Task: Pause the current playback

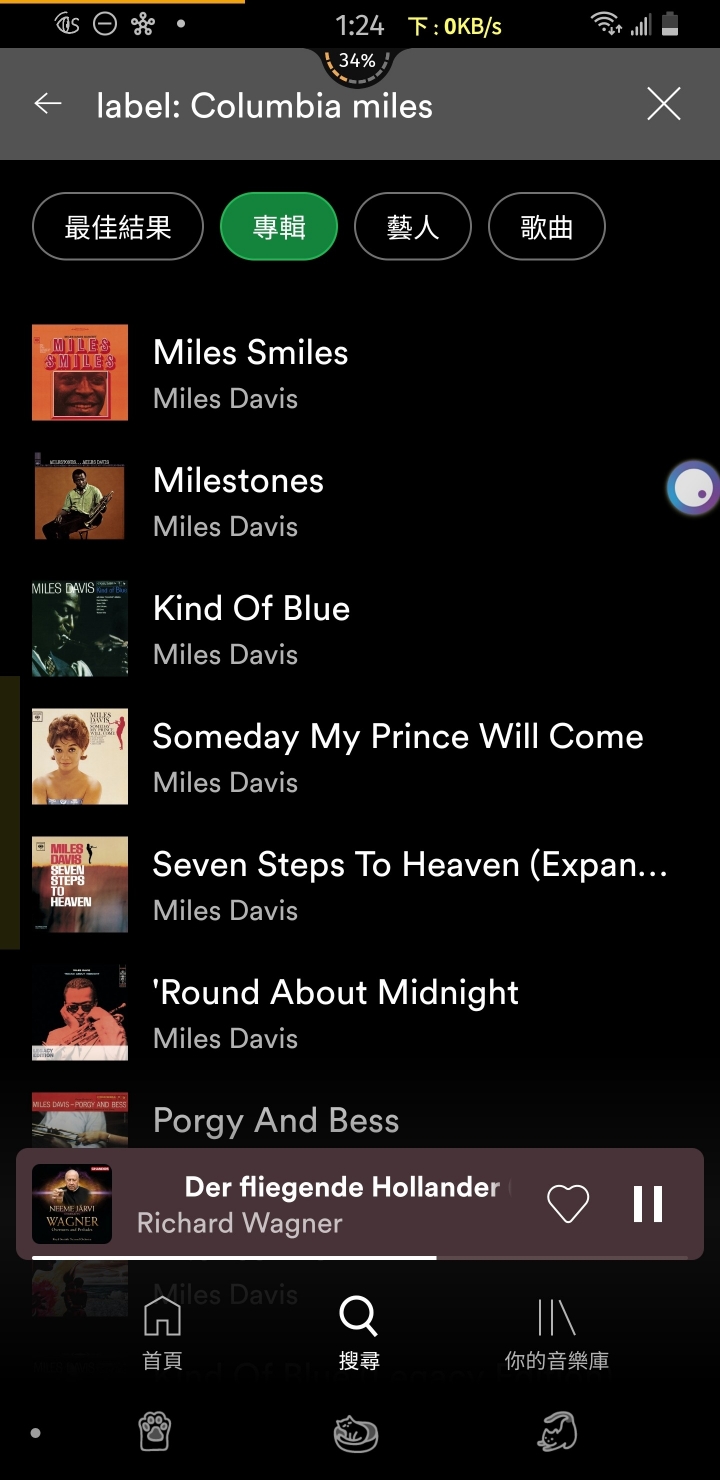Action: [648, 1204]
